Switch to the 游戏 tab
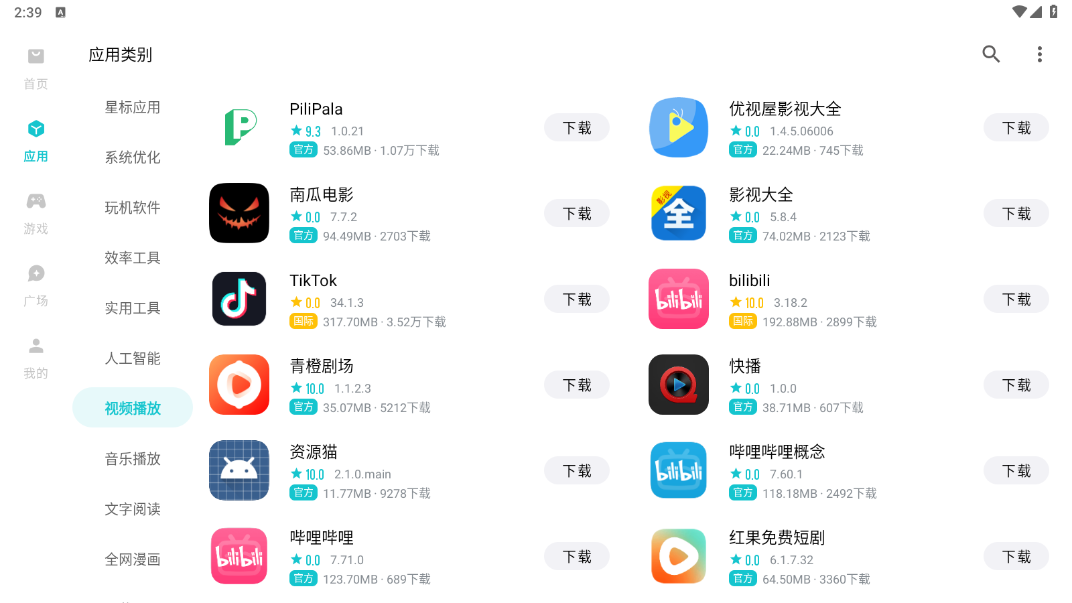This screenshot has width=1072, height=603. pos(36,213)
